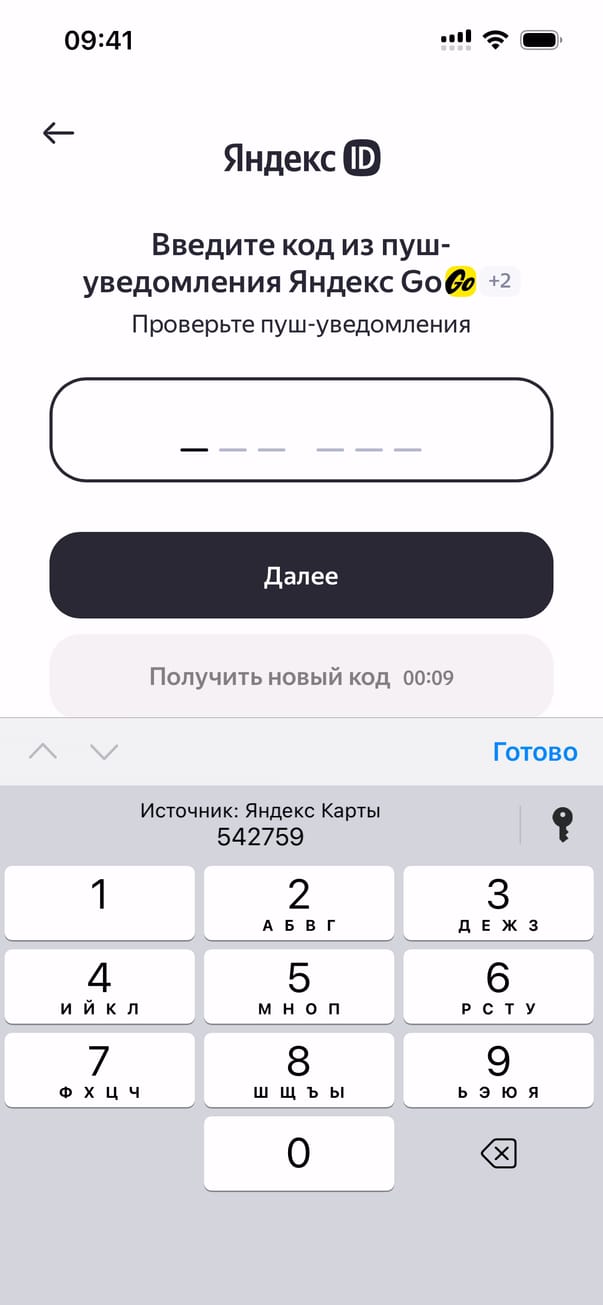Tap the Далее button
The image size is (603, 1305).
tap(301, 575)
